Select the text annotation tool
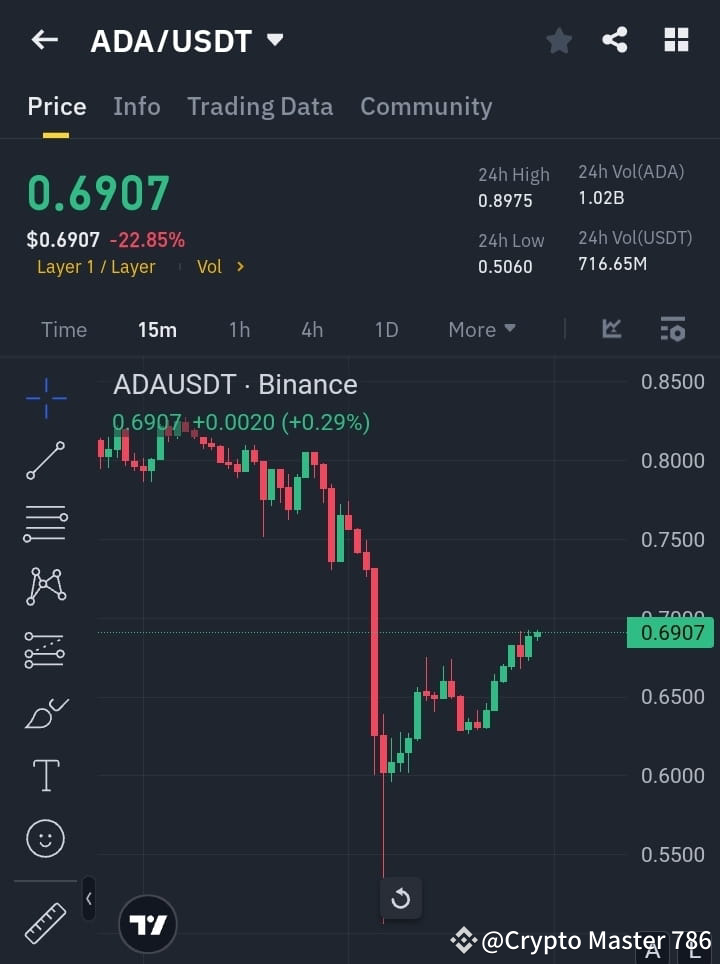Viewport: 720px width, 964px height. pyautogui.click(x=44, y=775)
